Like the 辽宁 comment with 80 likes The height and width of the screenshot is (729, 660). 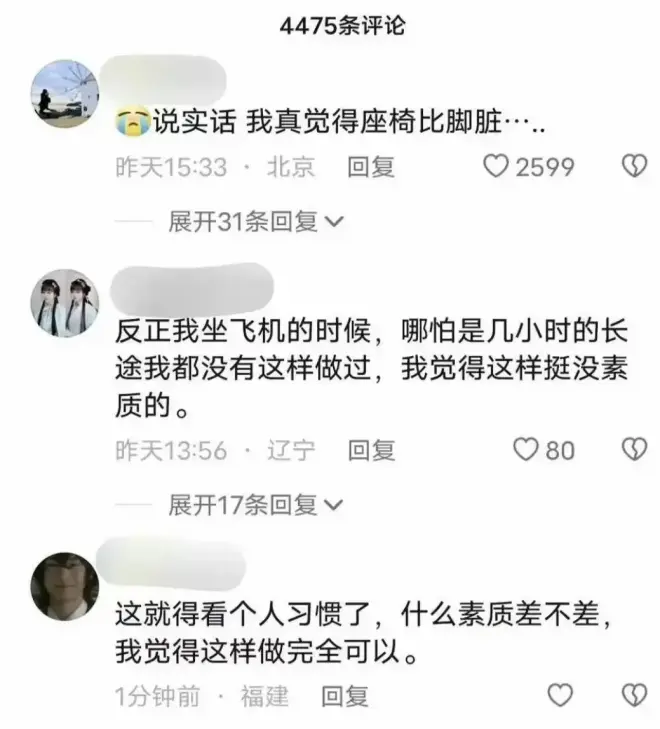[x=526, y=450]
